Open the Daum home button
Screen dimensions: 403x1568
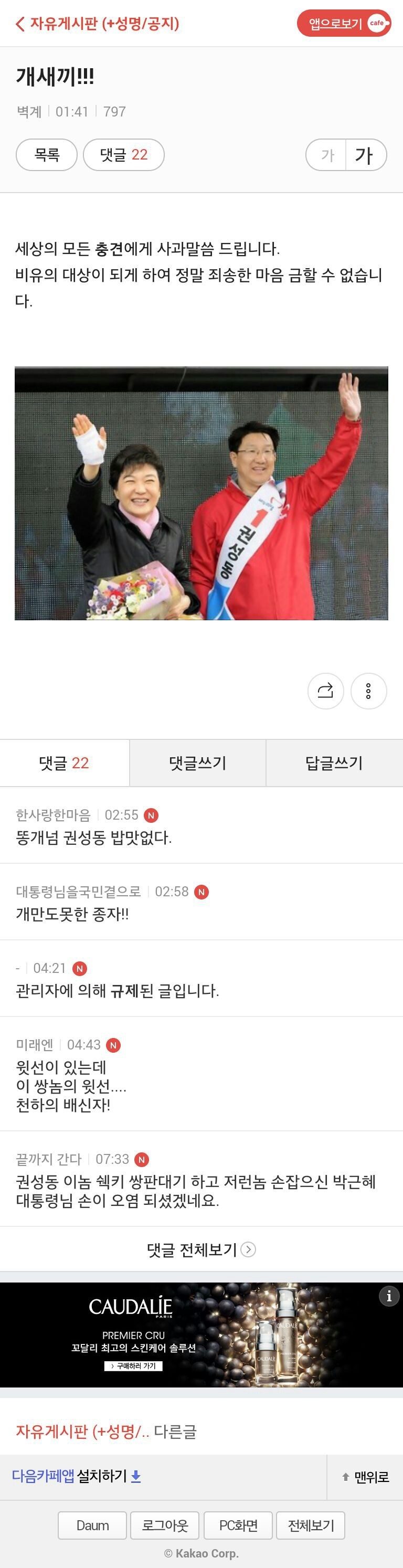coord(92,1525)
